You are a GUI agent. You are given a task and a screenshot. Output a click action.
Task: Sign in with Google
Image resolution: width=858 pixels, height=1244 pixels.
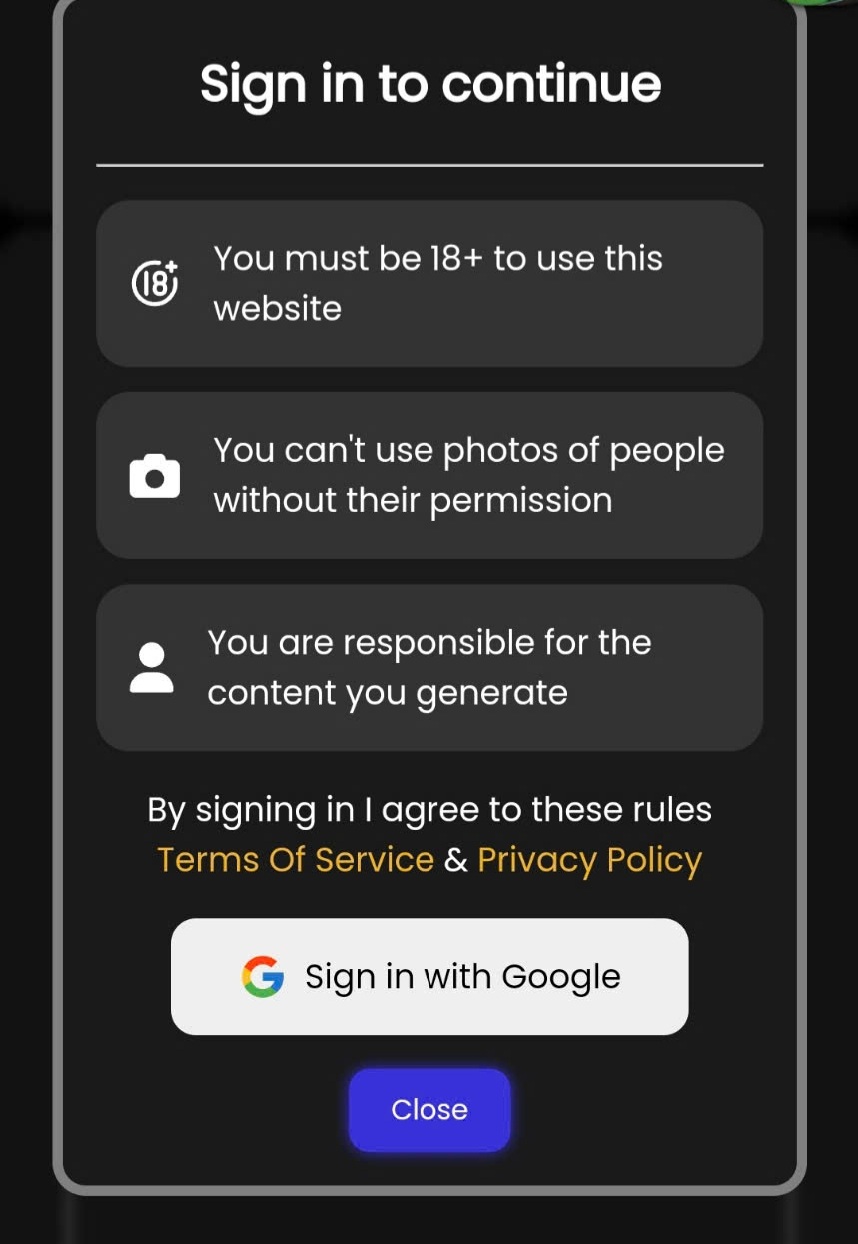point(429,976)
